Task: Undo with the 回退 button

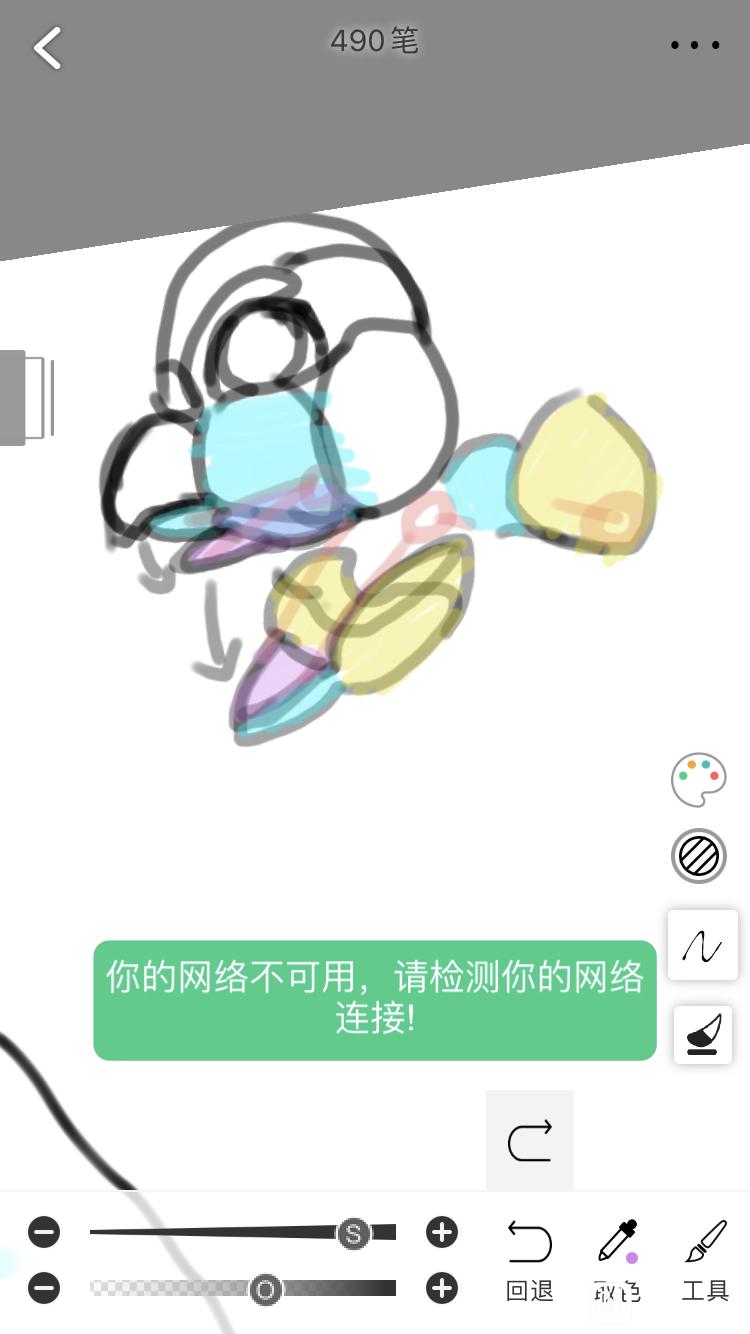Action: coord(530,1260)
